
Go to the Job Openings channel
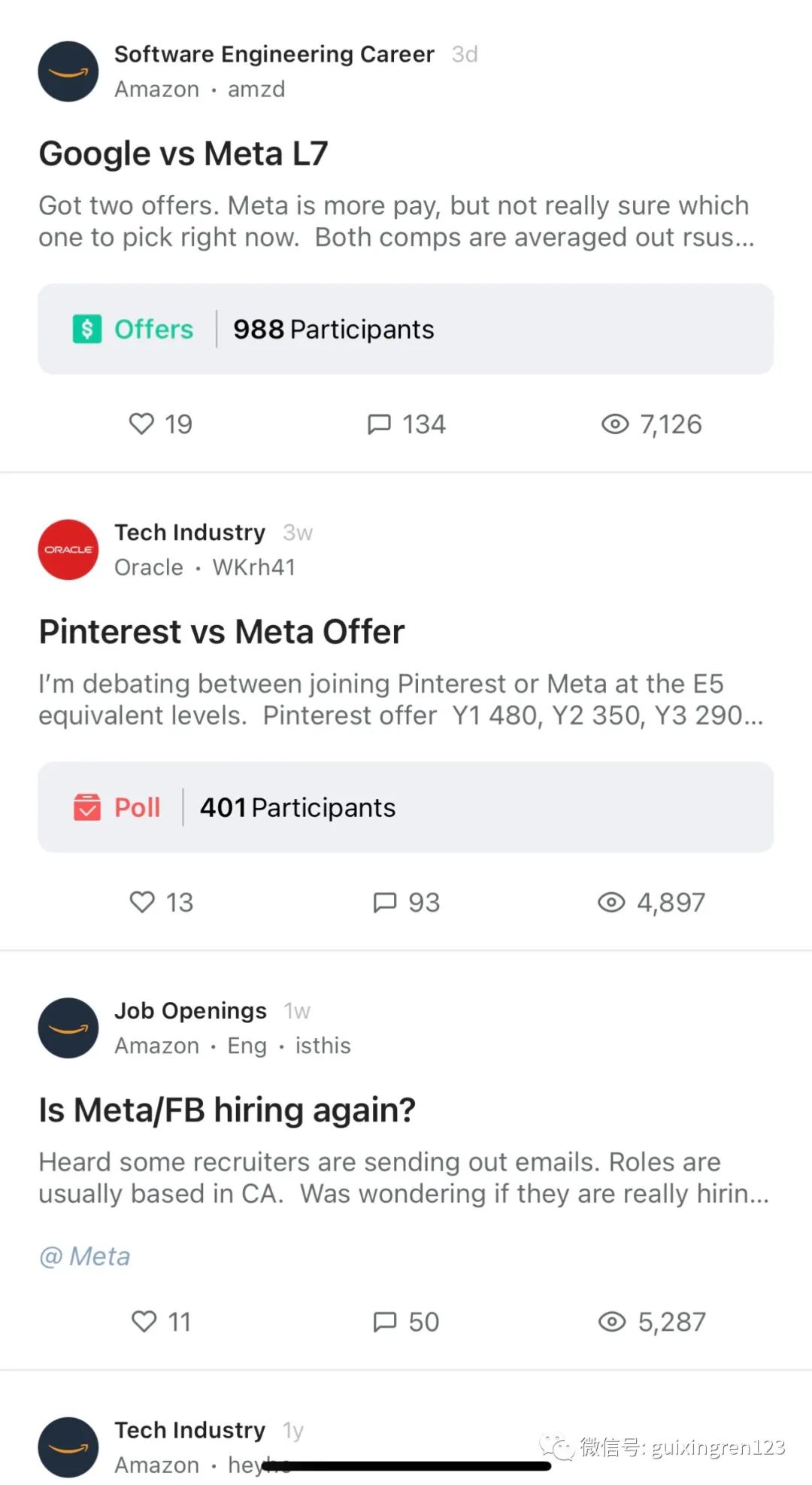click(x=190, y=1011)
